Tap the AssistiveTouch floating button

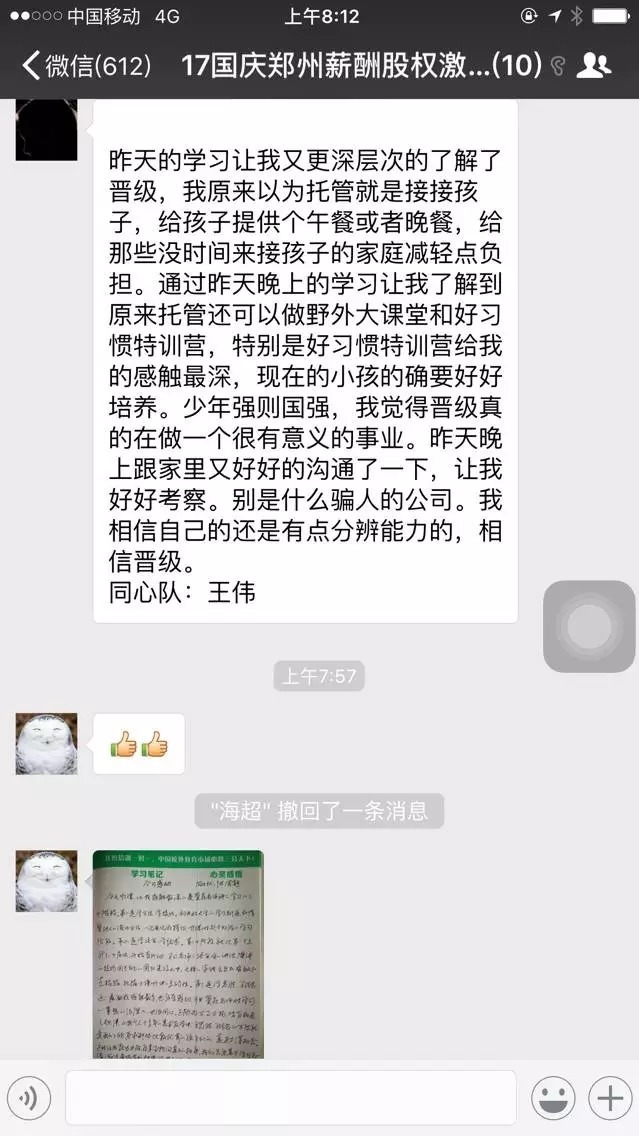click(x=589, y=626)
